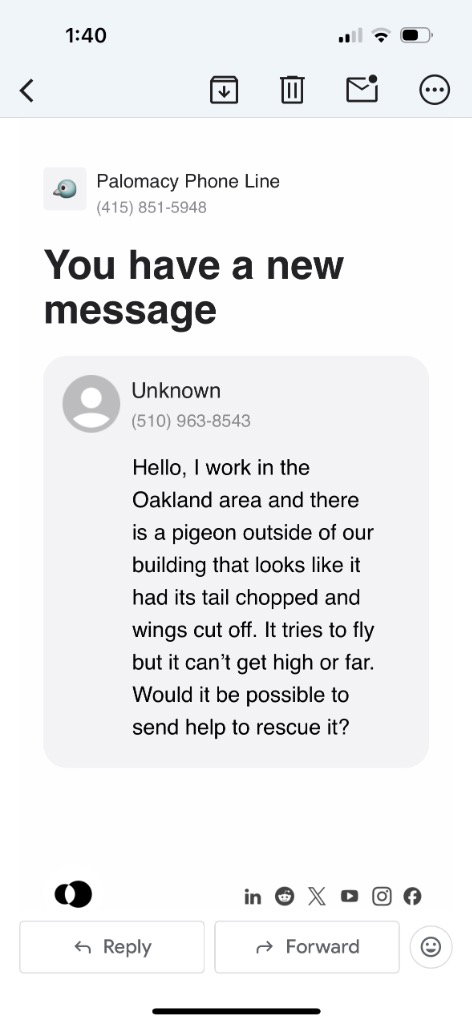Screen dimensions: 472x1024
Task: Tap the Palomacy Phone Line sender
Action: pos(188,181)
